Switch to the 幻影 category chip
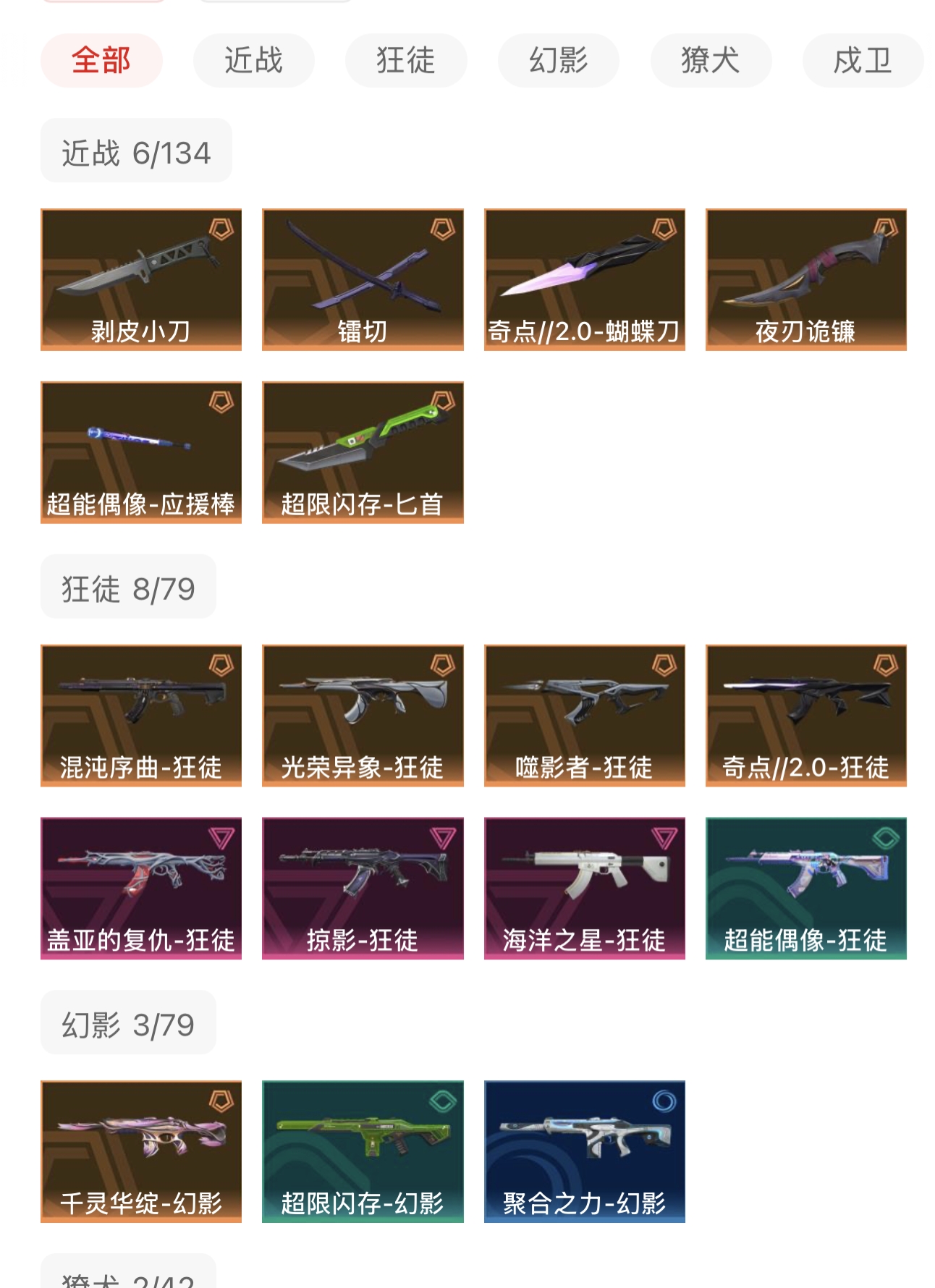935x1288 pixels. (559, 60)
